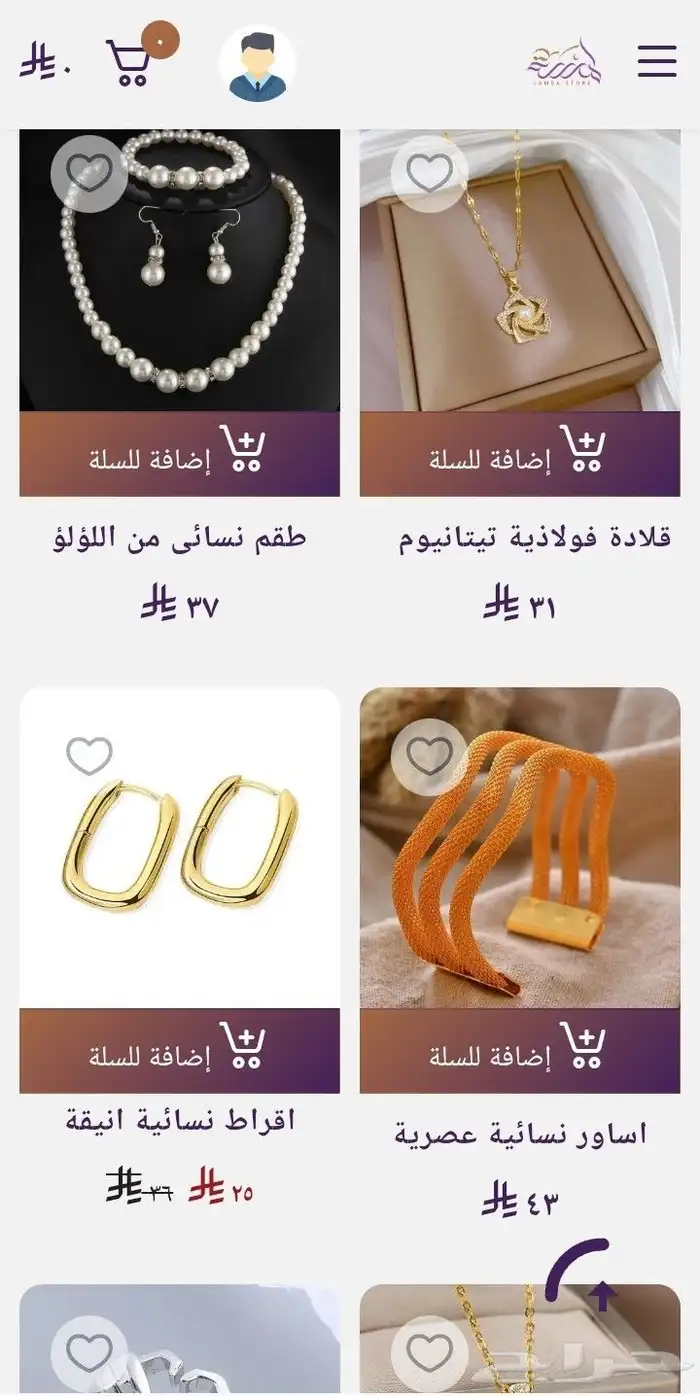Viewport: 700px width, 1396px height.
Task: Go to store home via logo
Action: pos(565,63)
